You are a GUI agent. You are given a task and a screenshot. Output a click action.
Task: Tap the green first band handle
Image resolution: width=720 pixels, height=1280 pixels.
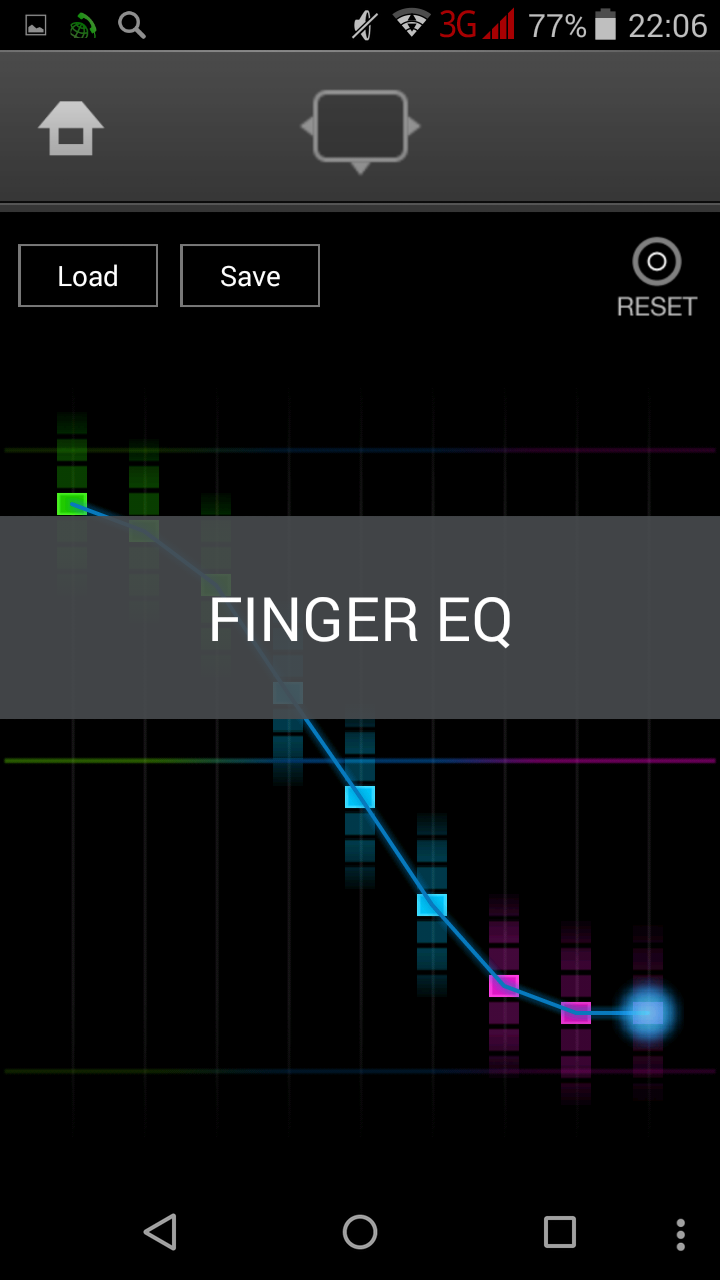click(x=72, y=504)
